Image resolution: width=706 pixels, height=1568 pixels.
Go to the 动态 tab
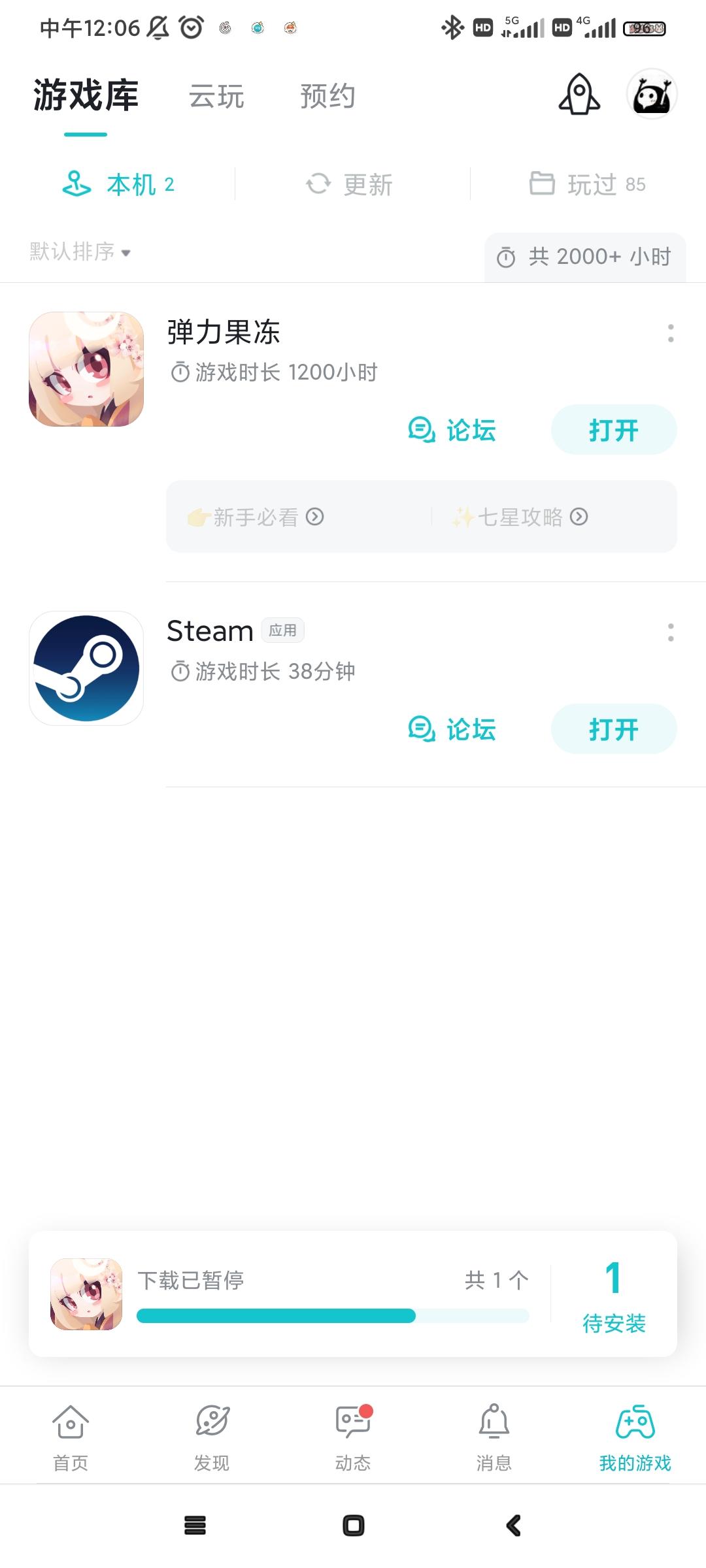(353, 1438)
